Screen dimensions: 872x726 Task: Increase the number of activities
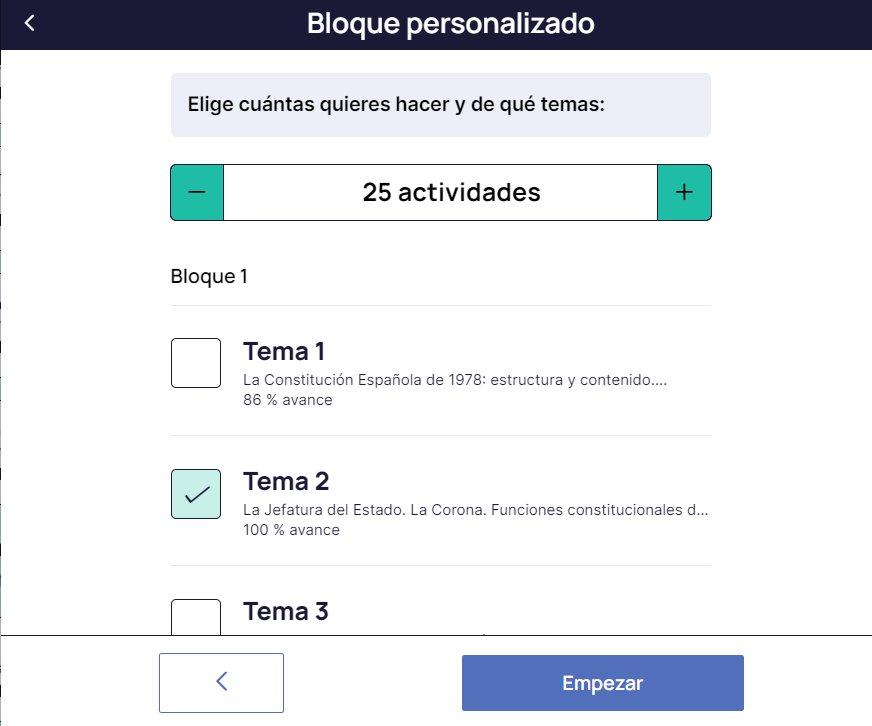[684, 192]
